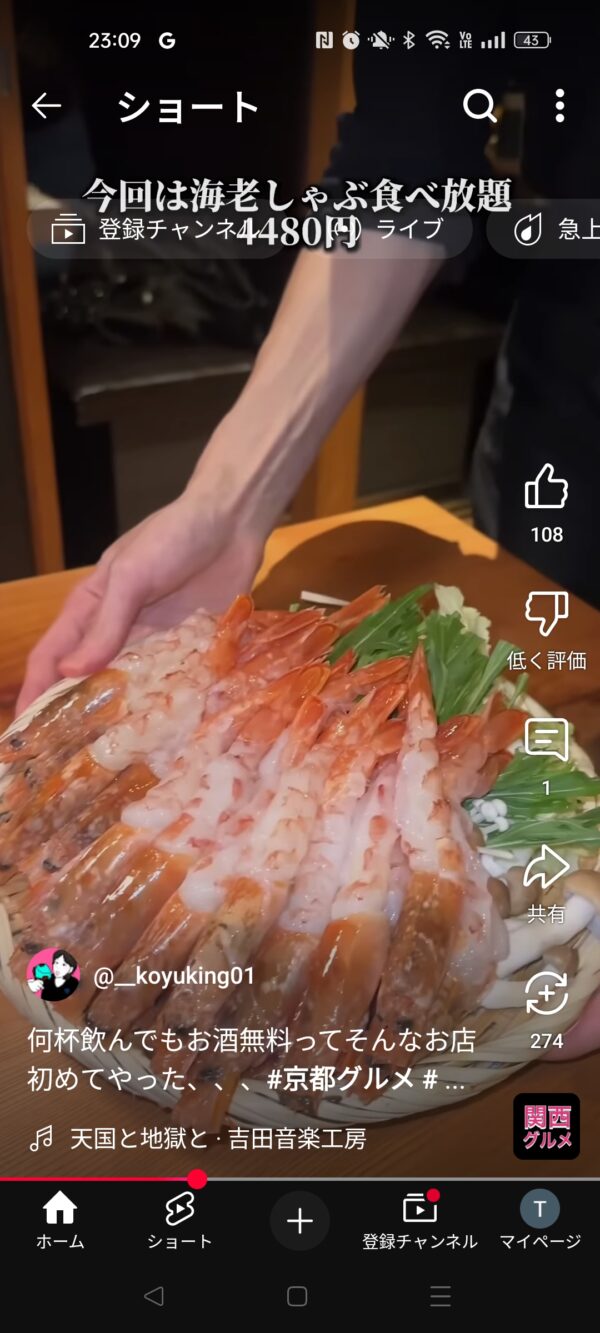
Task: Create new content with plus button
Action: (300, 1221)
